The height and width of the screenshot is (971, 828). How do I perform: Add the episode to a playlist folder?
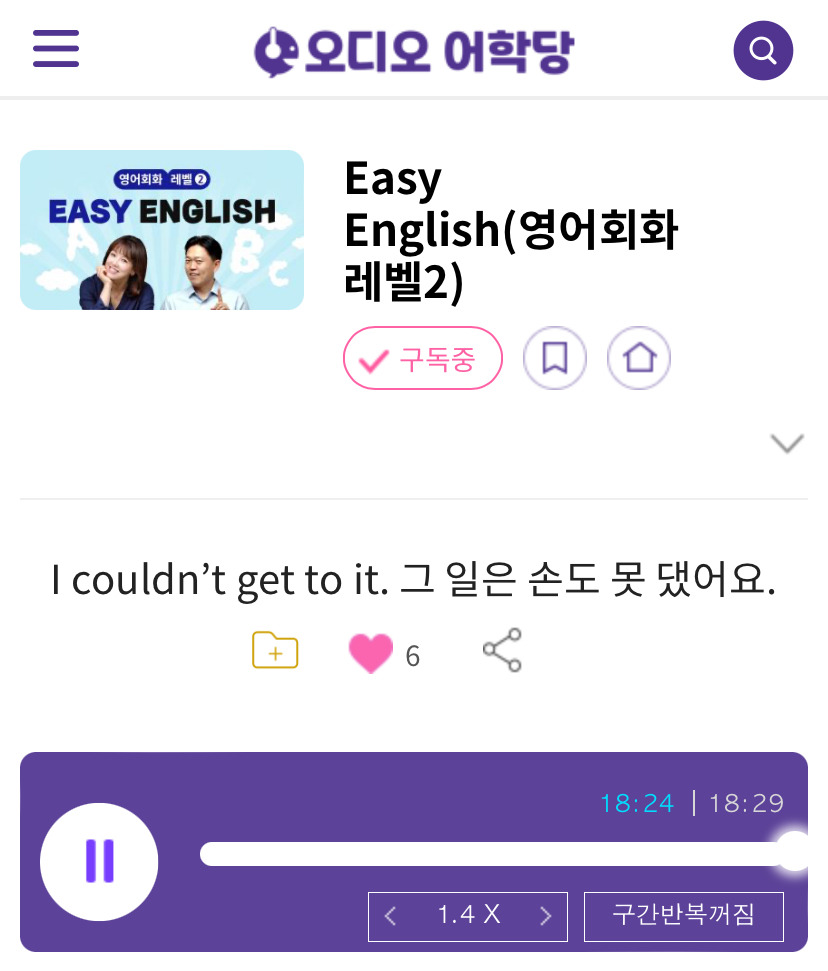click(275, 649)
